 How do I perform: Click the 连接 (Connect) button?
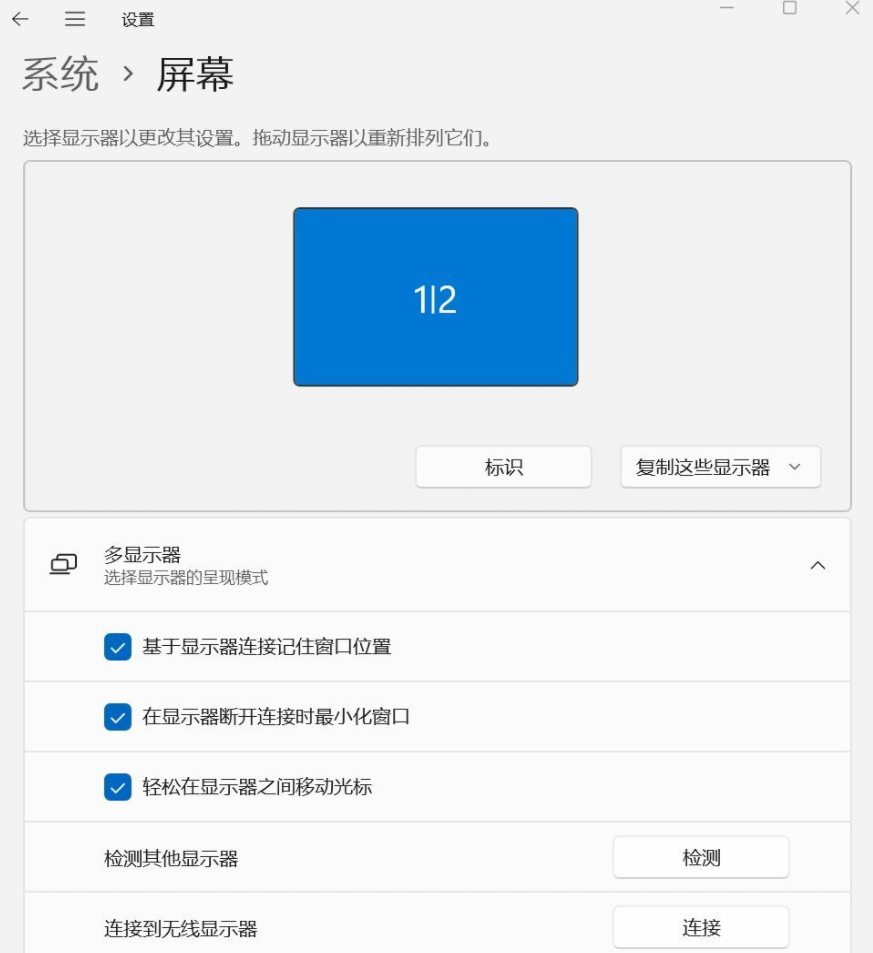700,927
